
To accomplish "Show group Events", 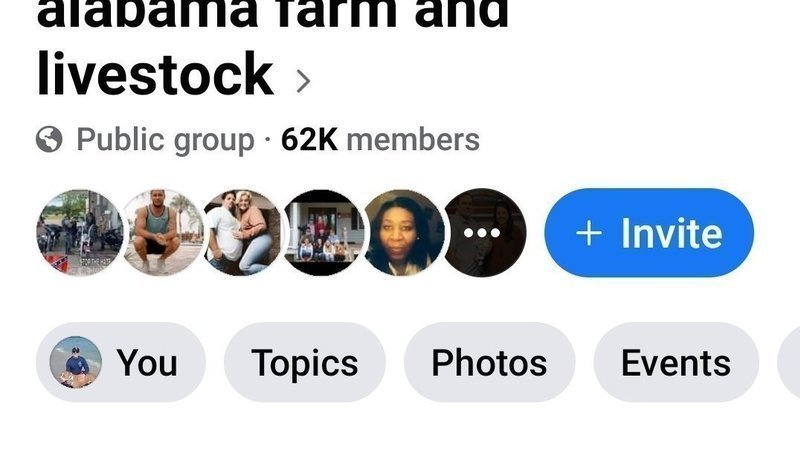I will point(675,363).
